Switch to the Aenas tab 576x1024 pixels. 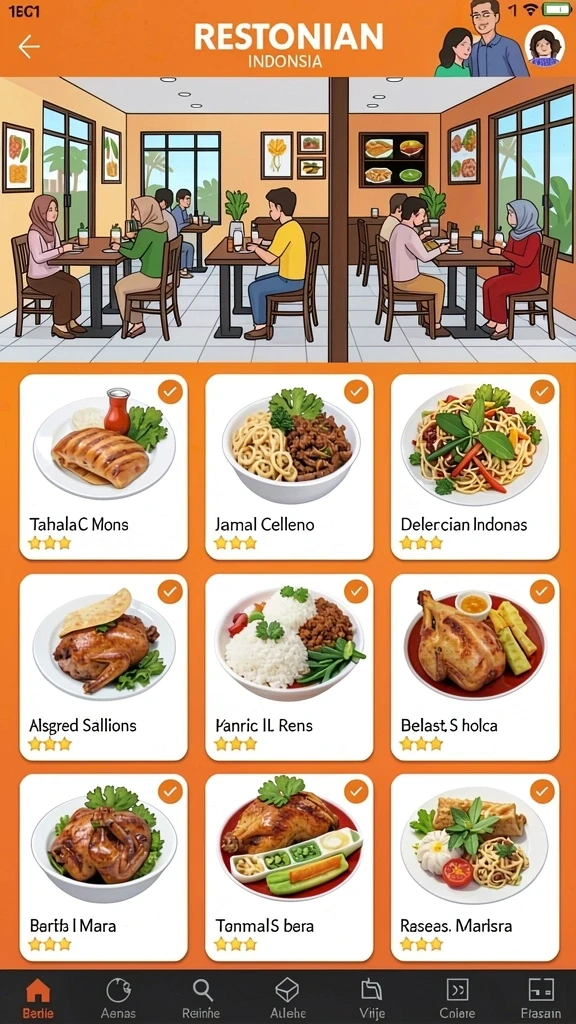click(x=118, y=997)
